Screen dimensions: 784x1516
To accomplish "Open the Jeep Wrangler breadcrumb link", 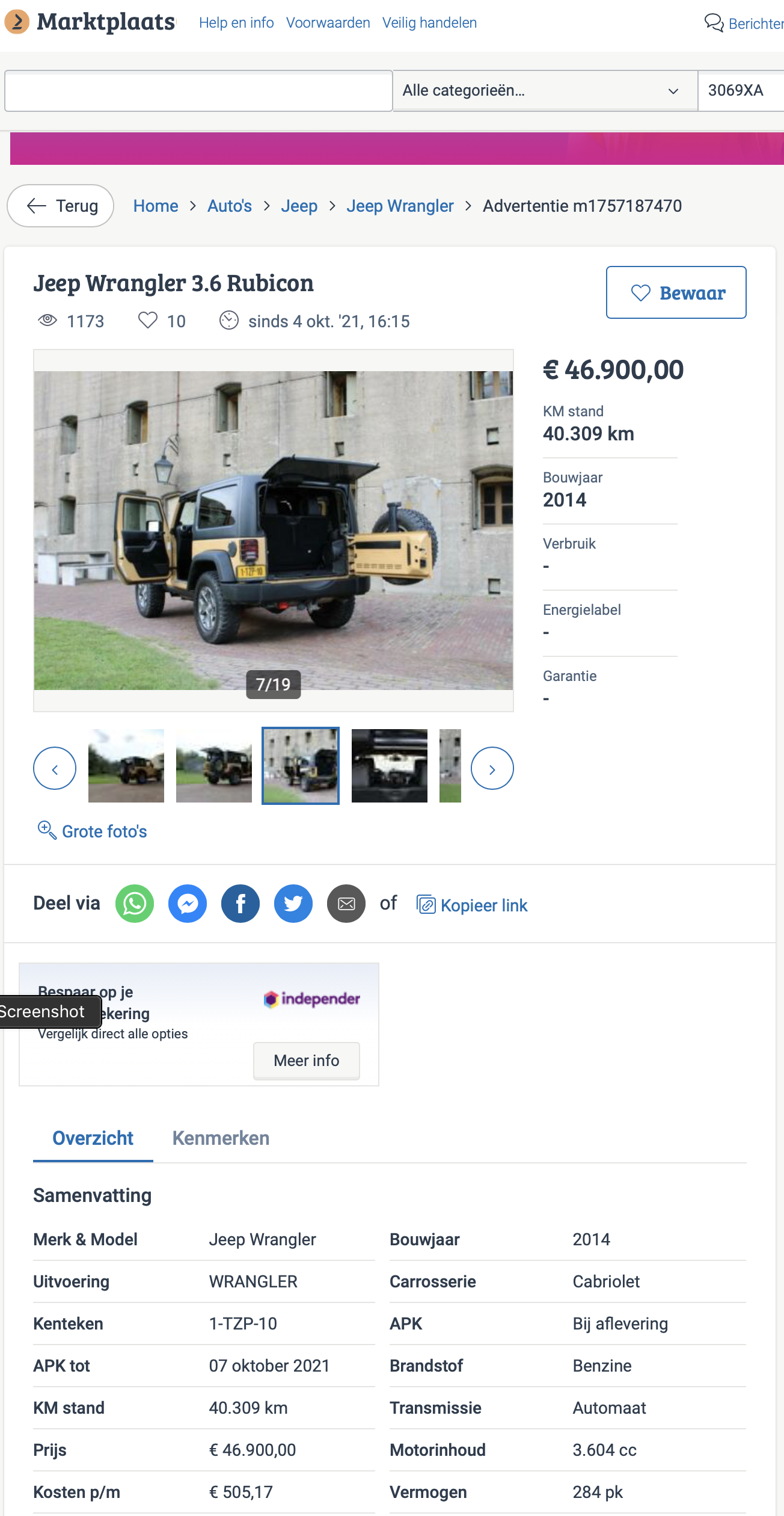I will point(400,206).
